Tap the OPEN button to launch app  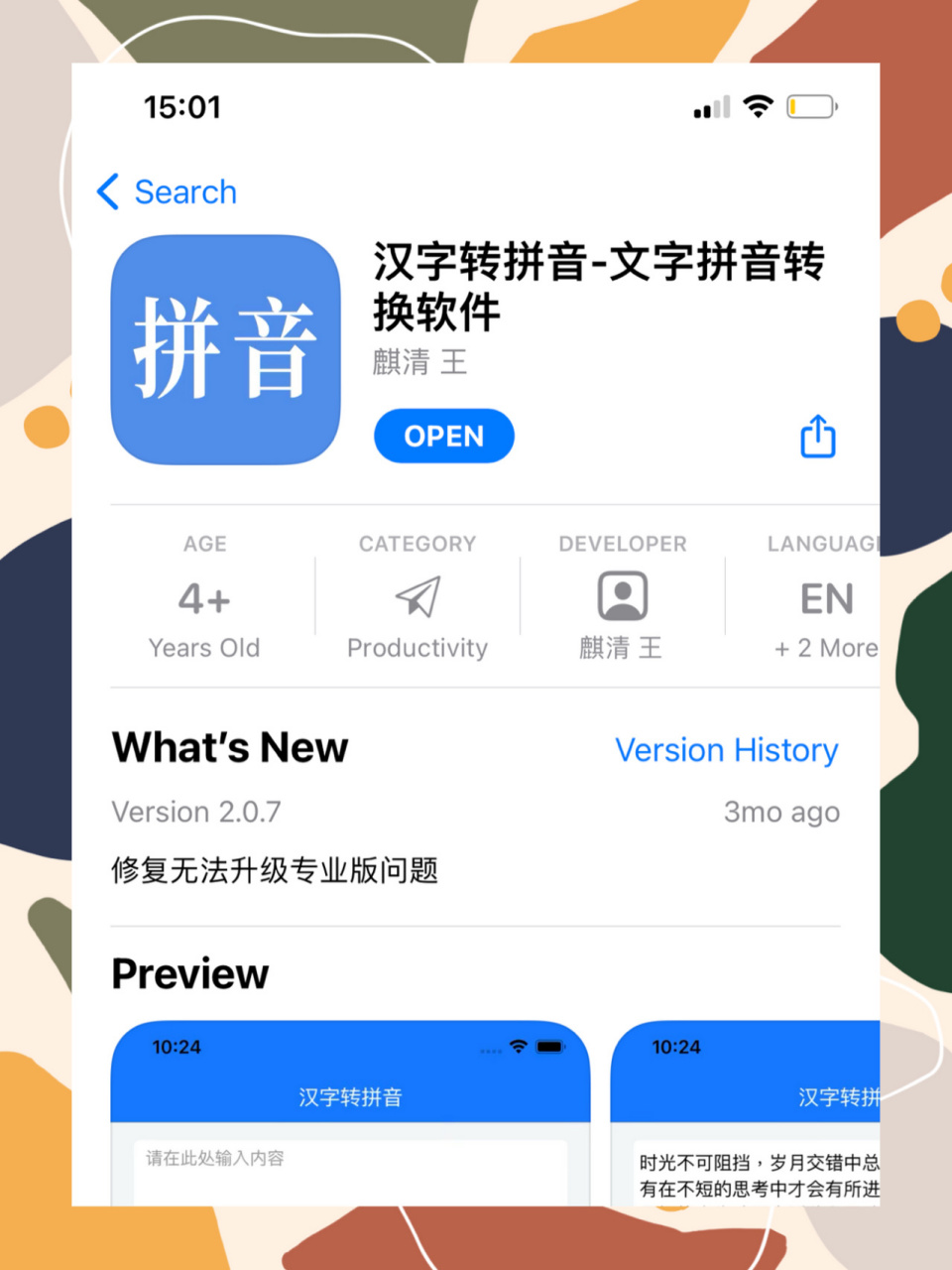443,436
